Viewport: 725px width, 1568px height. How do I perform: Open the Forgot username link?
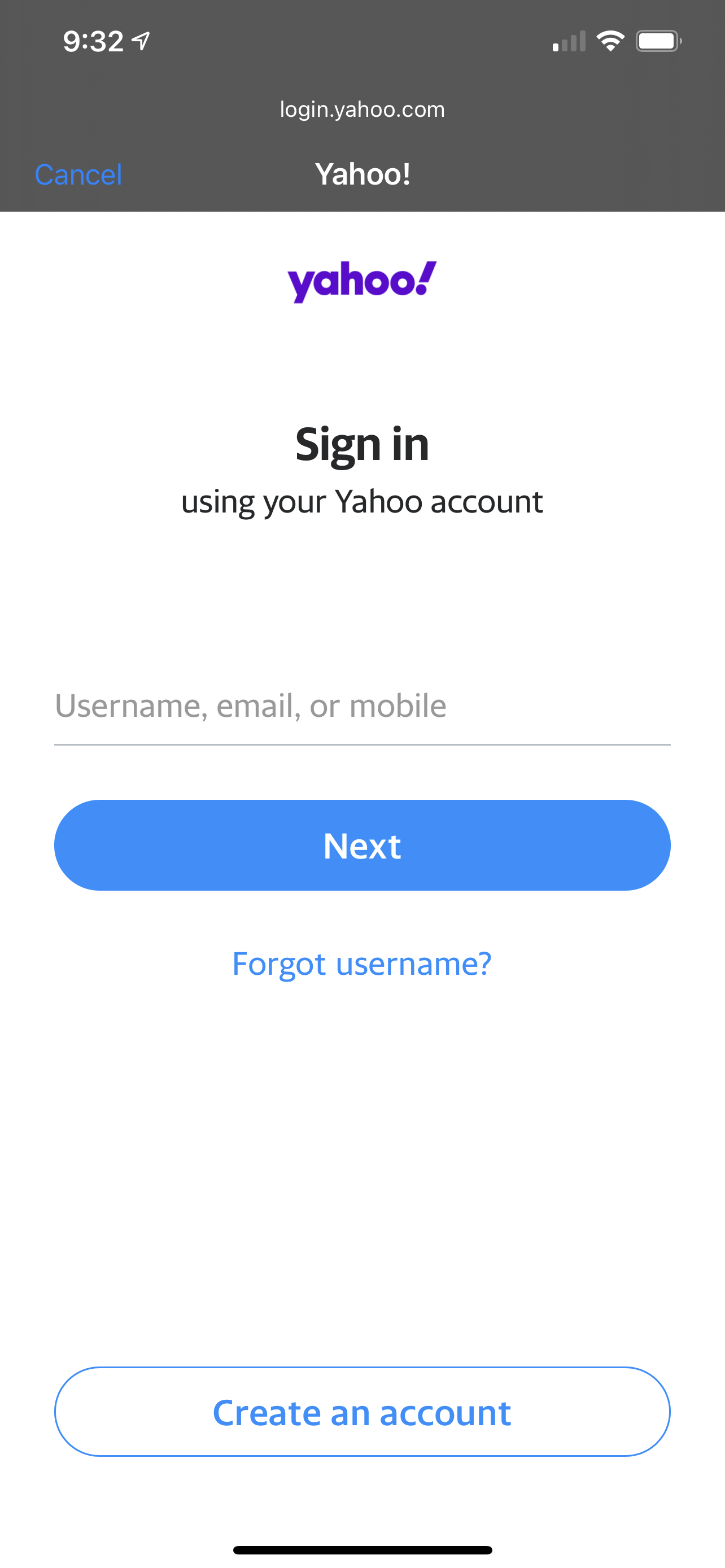tap(361, 964)
